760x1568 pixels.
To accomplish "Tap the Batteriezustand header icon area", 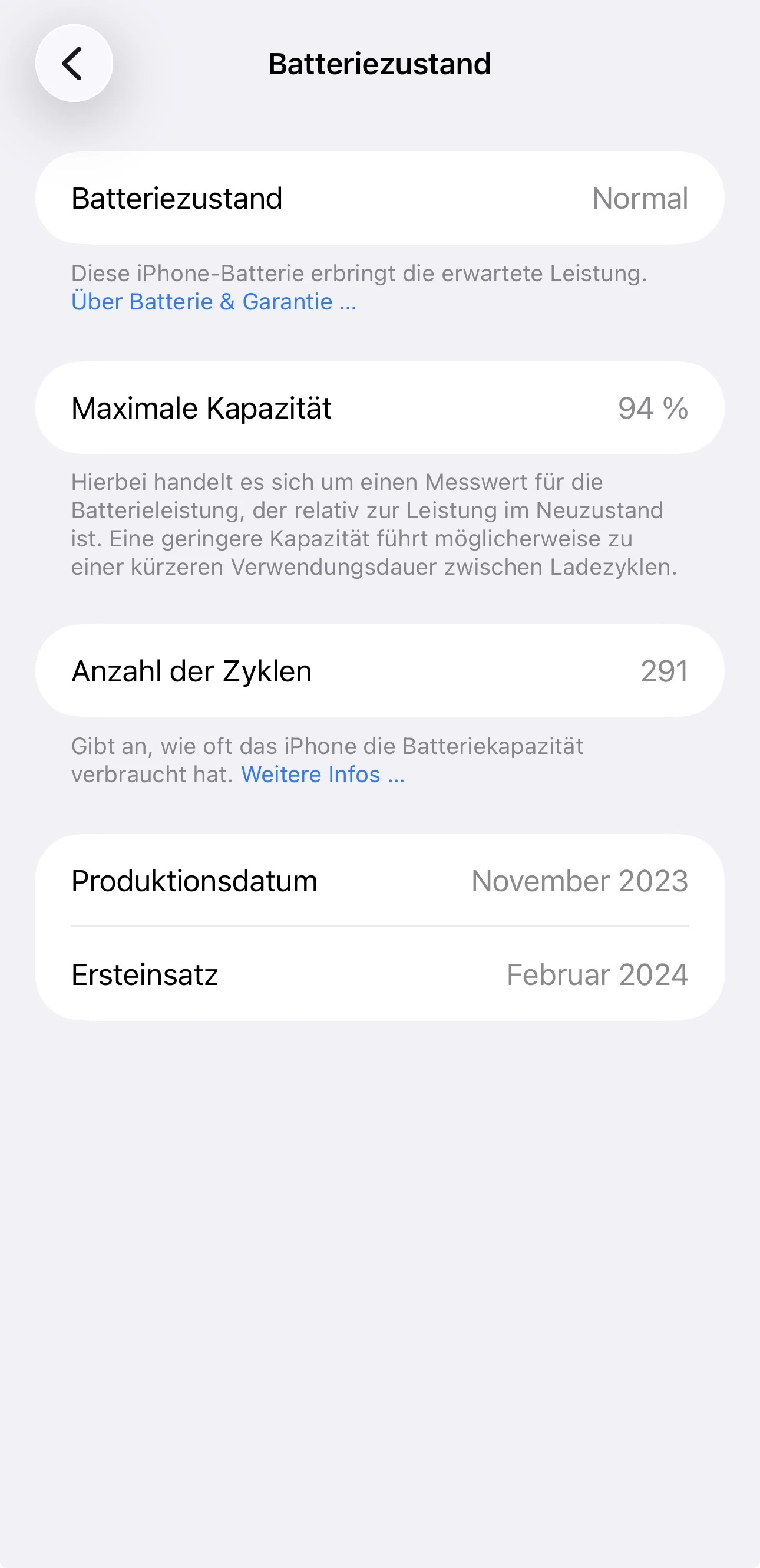I will click(x=74, y=62).
